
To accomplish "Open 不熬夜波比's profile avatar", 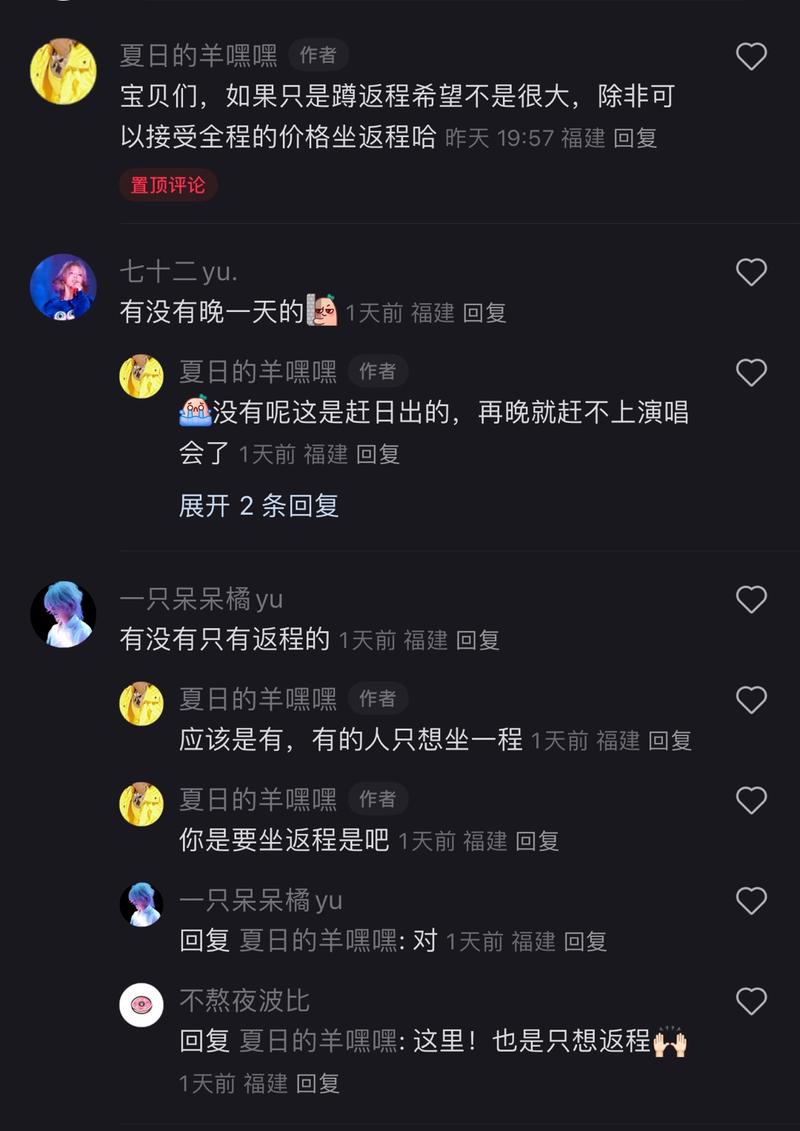I will tap(141, 1004).
